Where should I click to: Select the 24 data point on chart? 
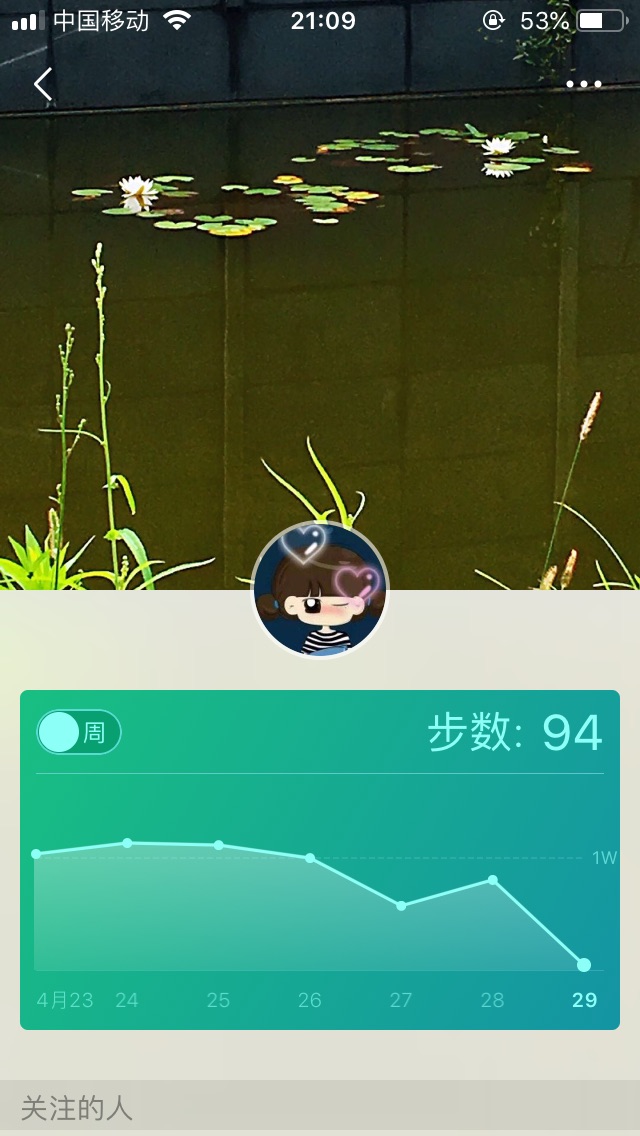[128, 843]
